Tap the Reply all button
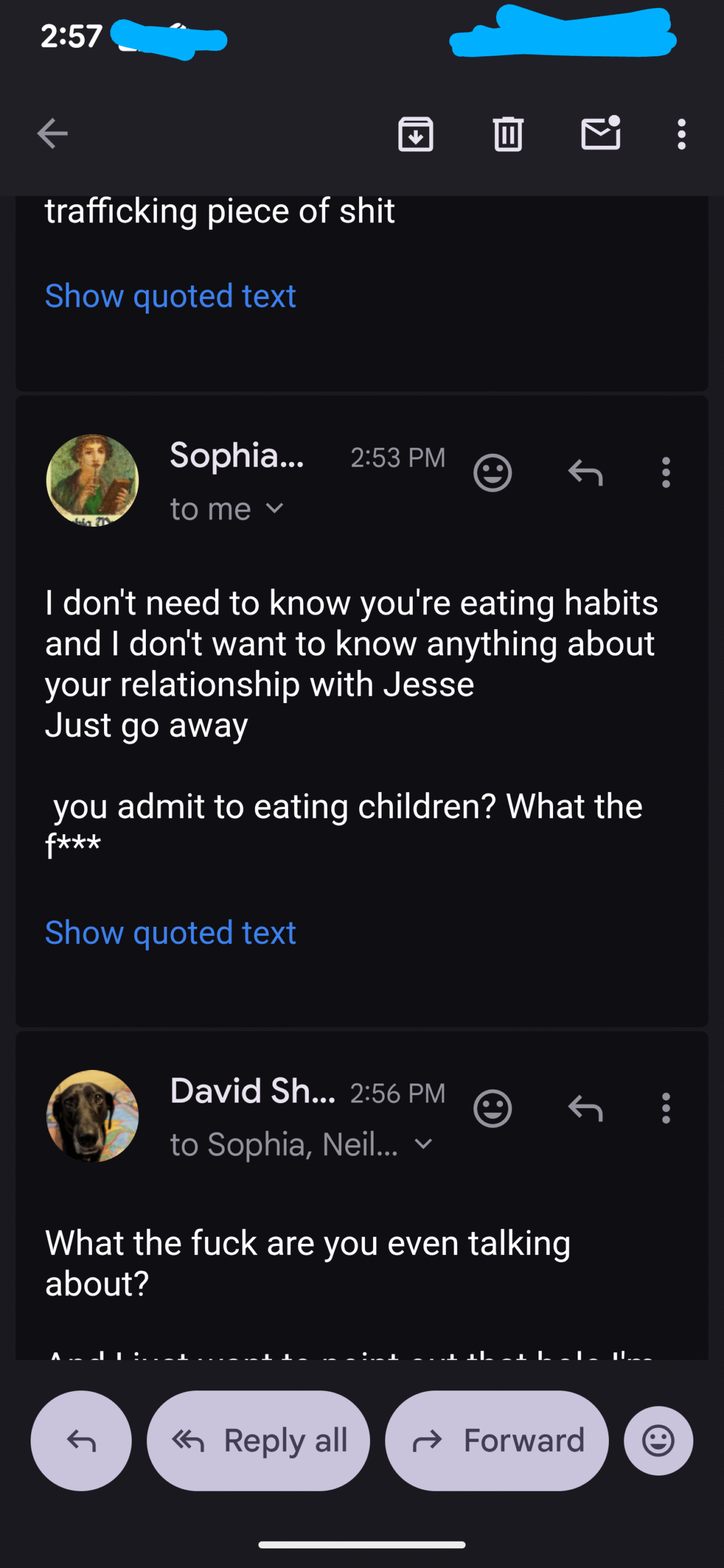The image size is (724, 1568). tap(258, 1441)
